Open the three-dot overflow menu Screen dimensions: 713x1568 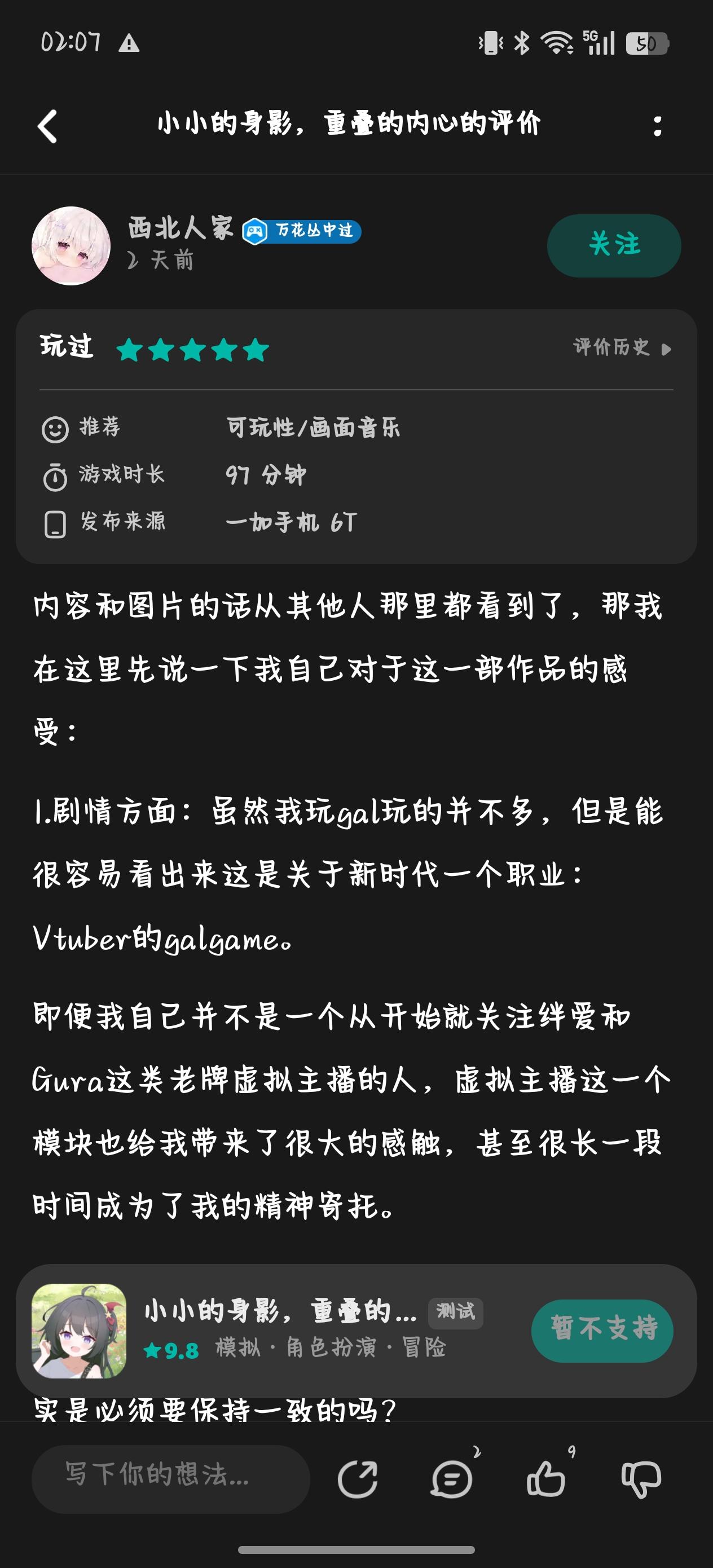click(x=657, y=126)
